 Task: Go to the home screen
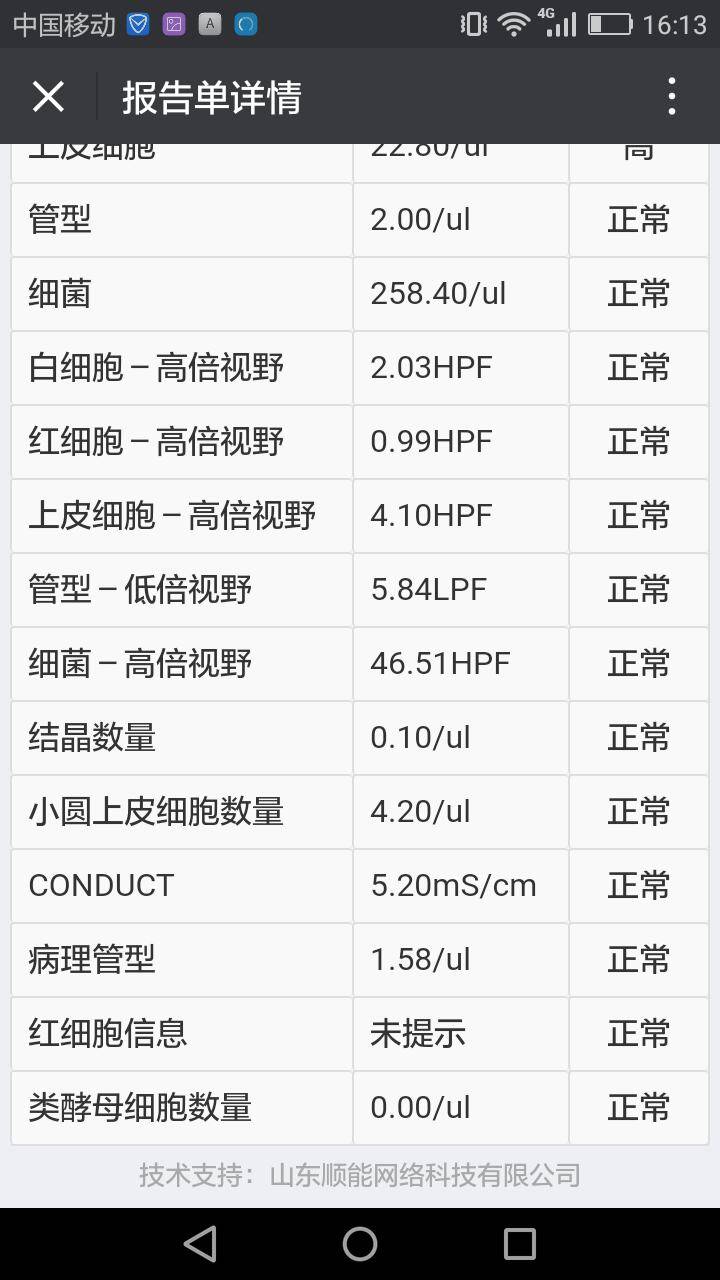click(360, 1243)
